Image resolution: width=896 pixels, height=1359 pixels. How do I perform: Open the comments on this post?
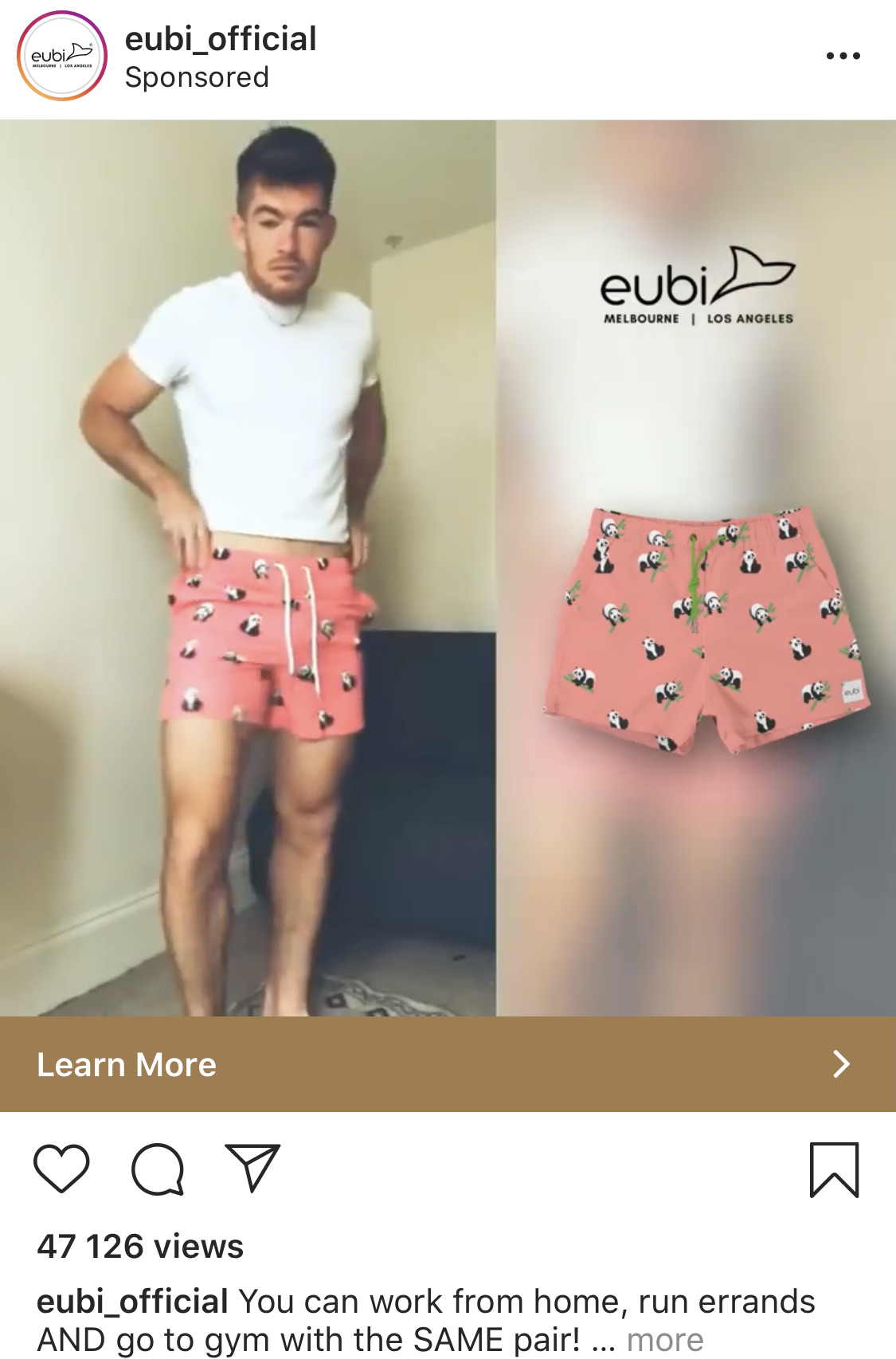coord(158,1170)
